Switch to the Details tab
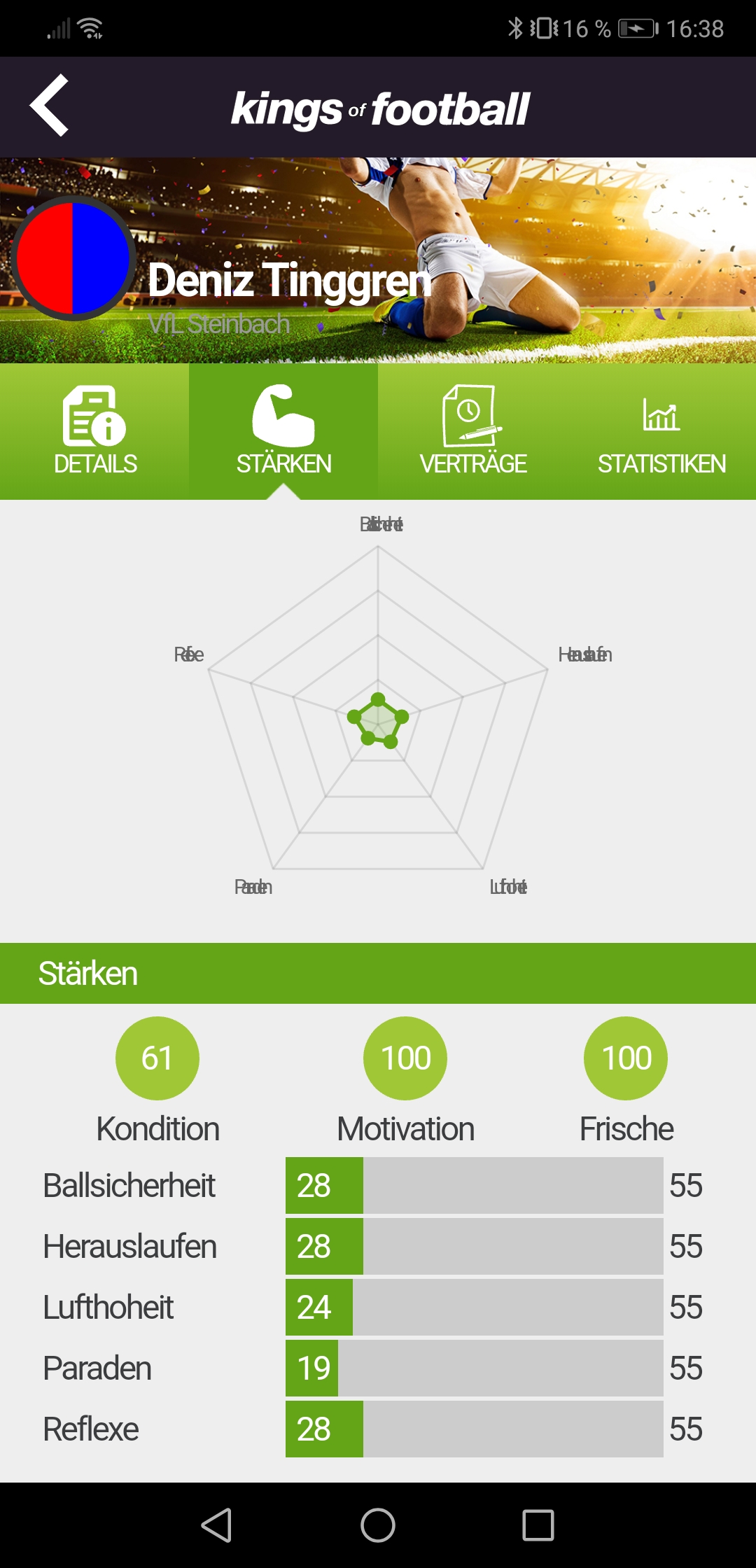Image resolution: width=756 pixels, height=1568 pixels. point(94,431)
